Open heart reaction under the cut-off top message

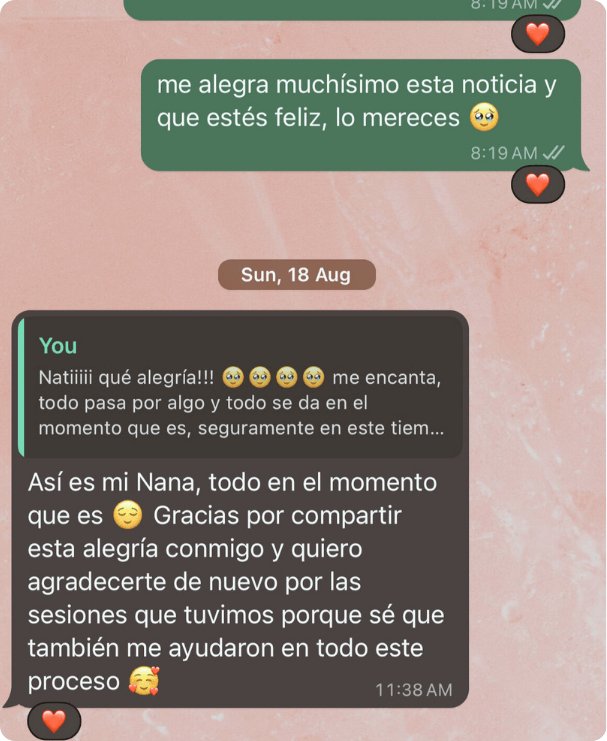tap(537, 34)
